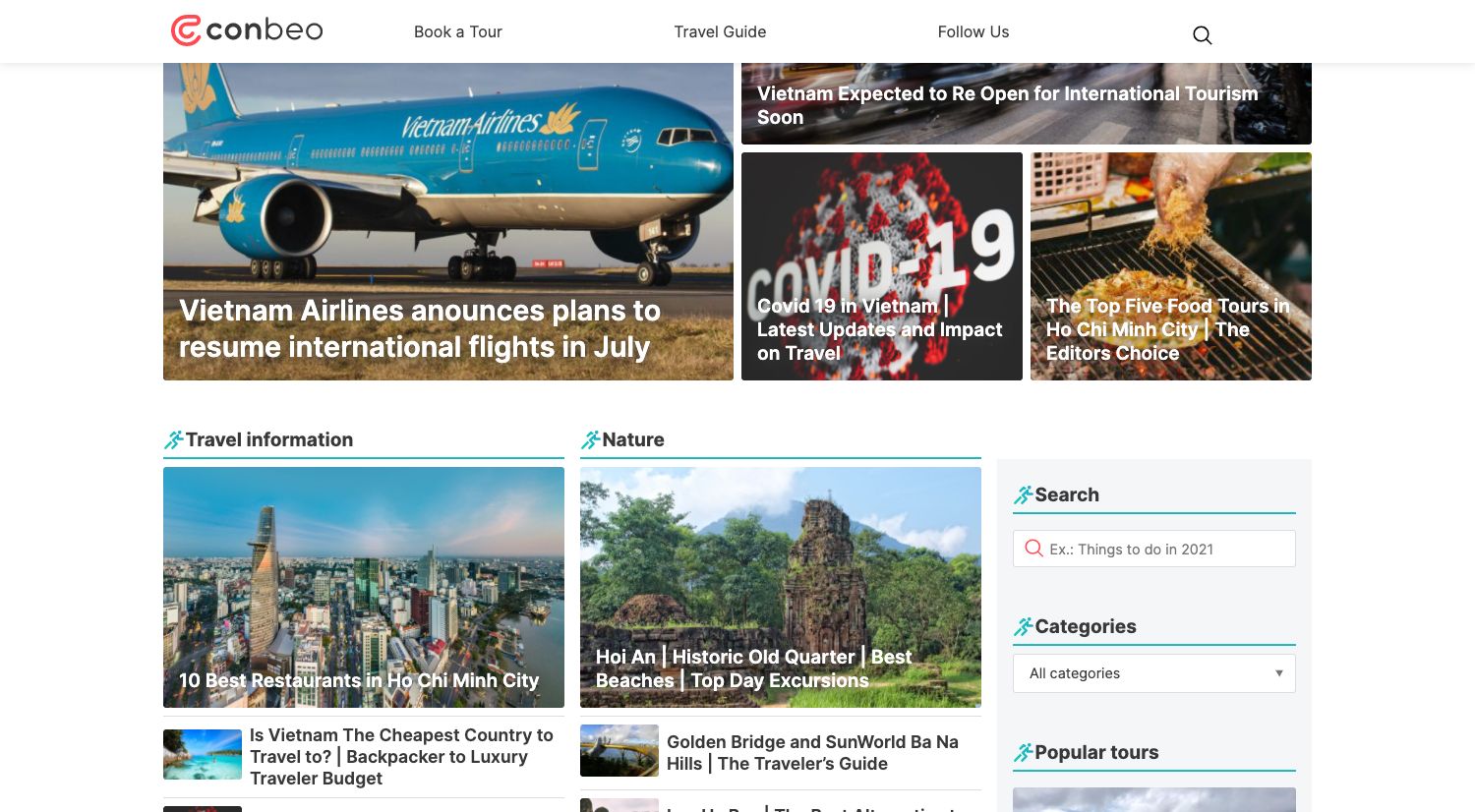Open the Travel information section
The width and height of the screenshot is (1475, 812).
pyautogui.click(x=268, y=439)
